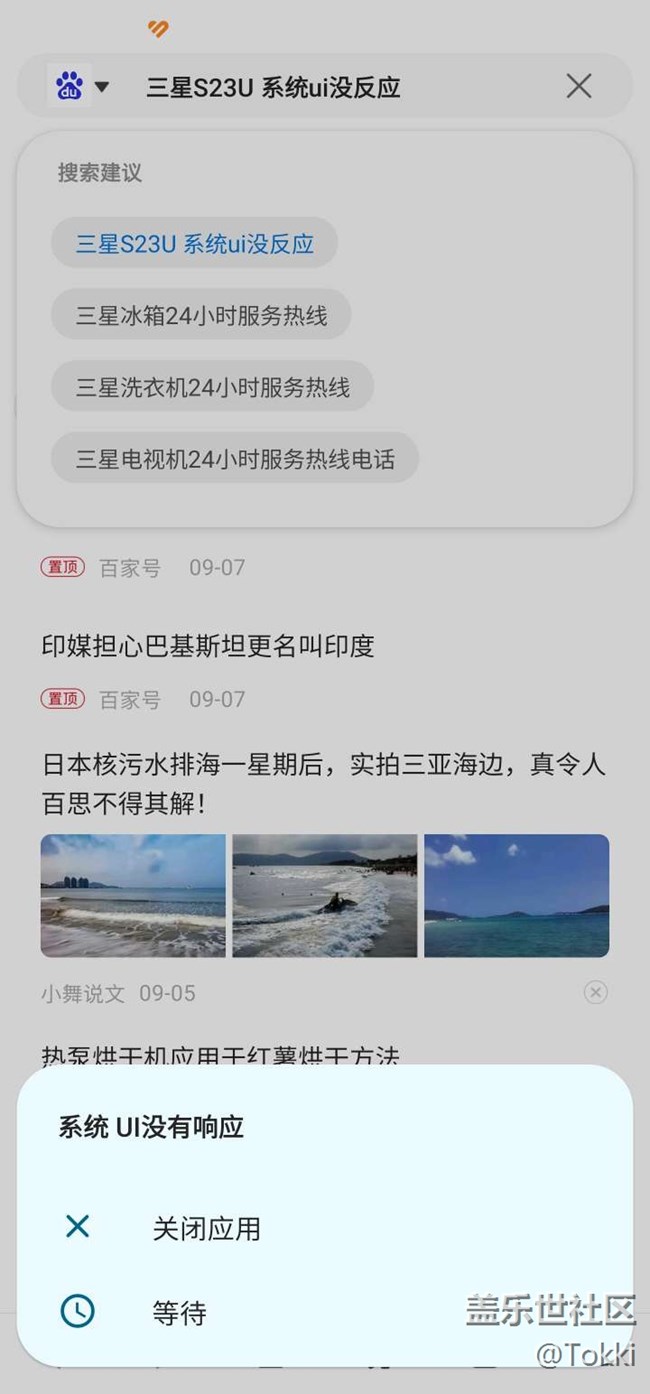The height and width of the screenshot is (1394, 650).
Task: Open article 日本核污水排海一星期后
Action: [324, 783]
